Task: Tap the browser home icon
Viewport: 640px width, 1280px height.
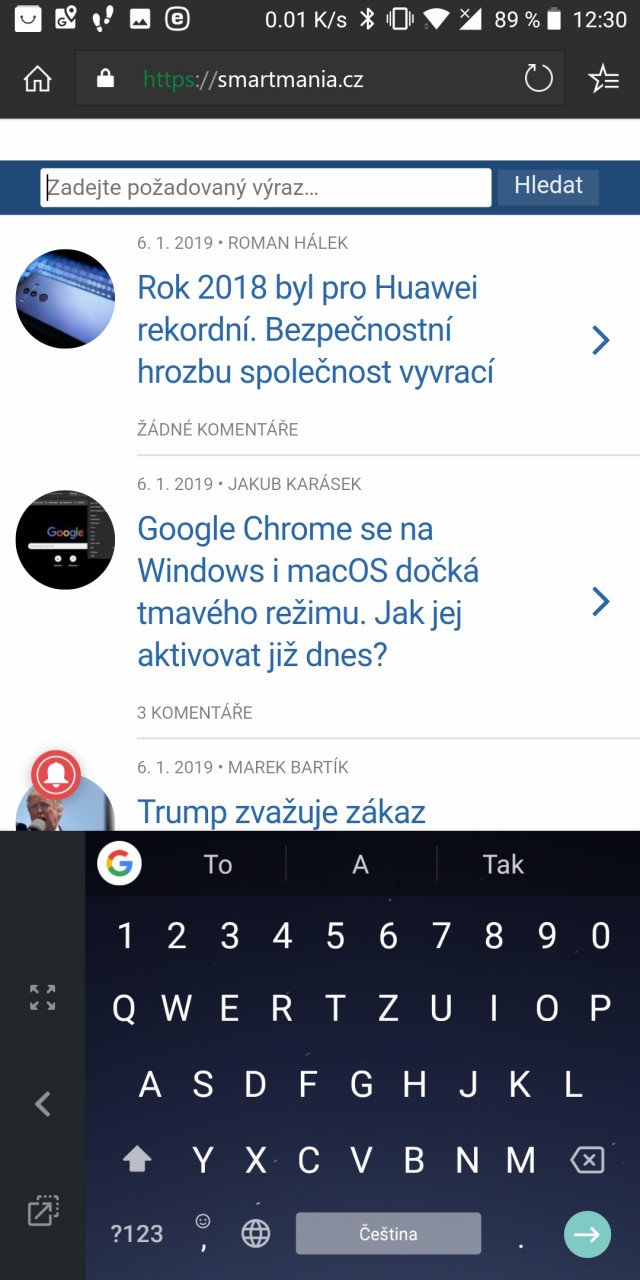Action: point(38,79)
